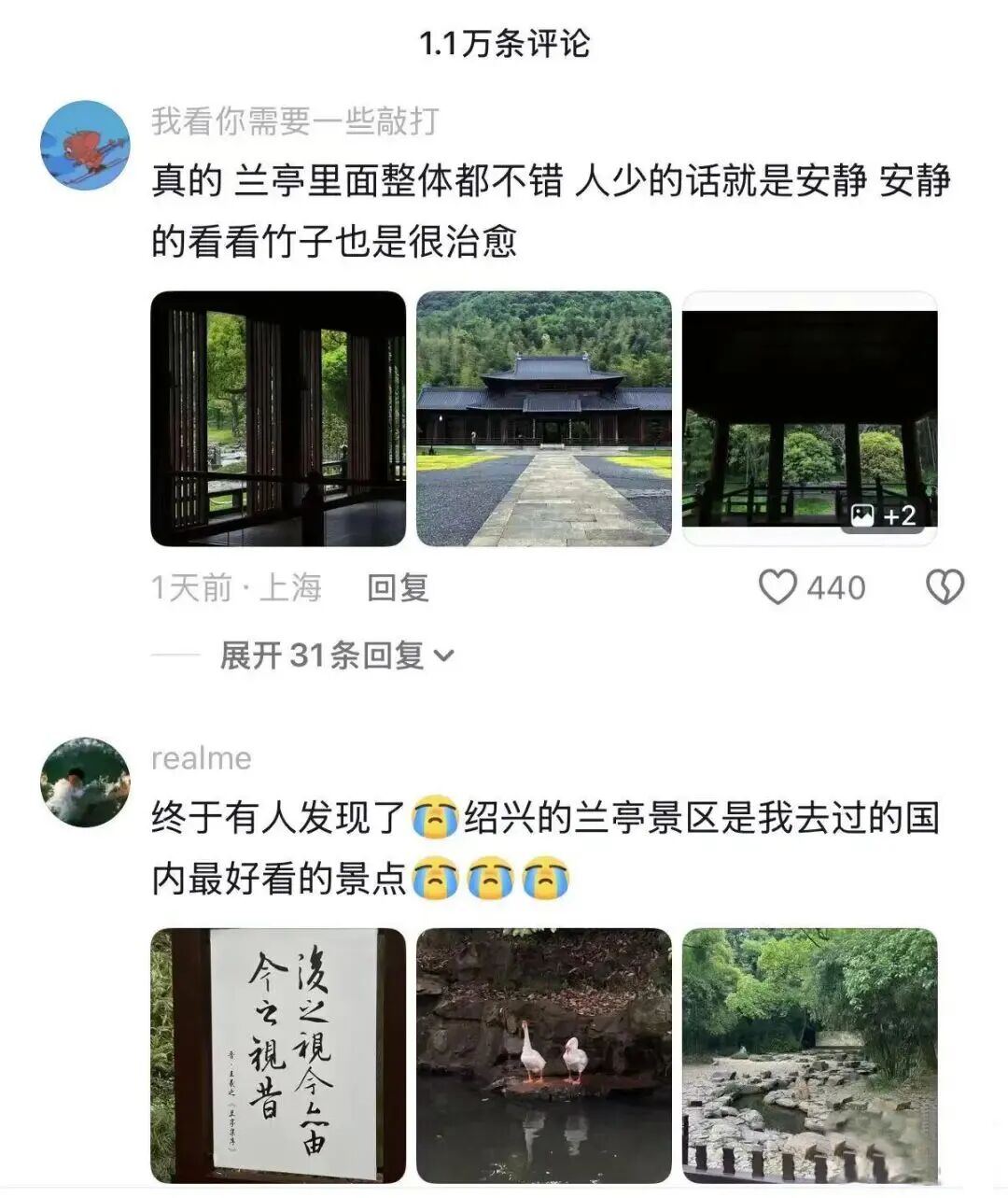Image resolution: width=1008 pixels, height=1198 pixels.
Task: Open username 我看你需要一些敲打 profile
Action: [295, 121]
